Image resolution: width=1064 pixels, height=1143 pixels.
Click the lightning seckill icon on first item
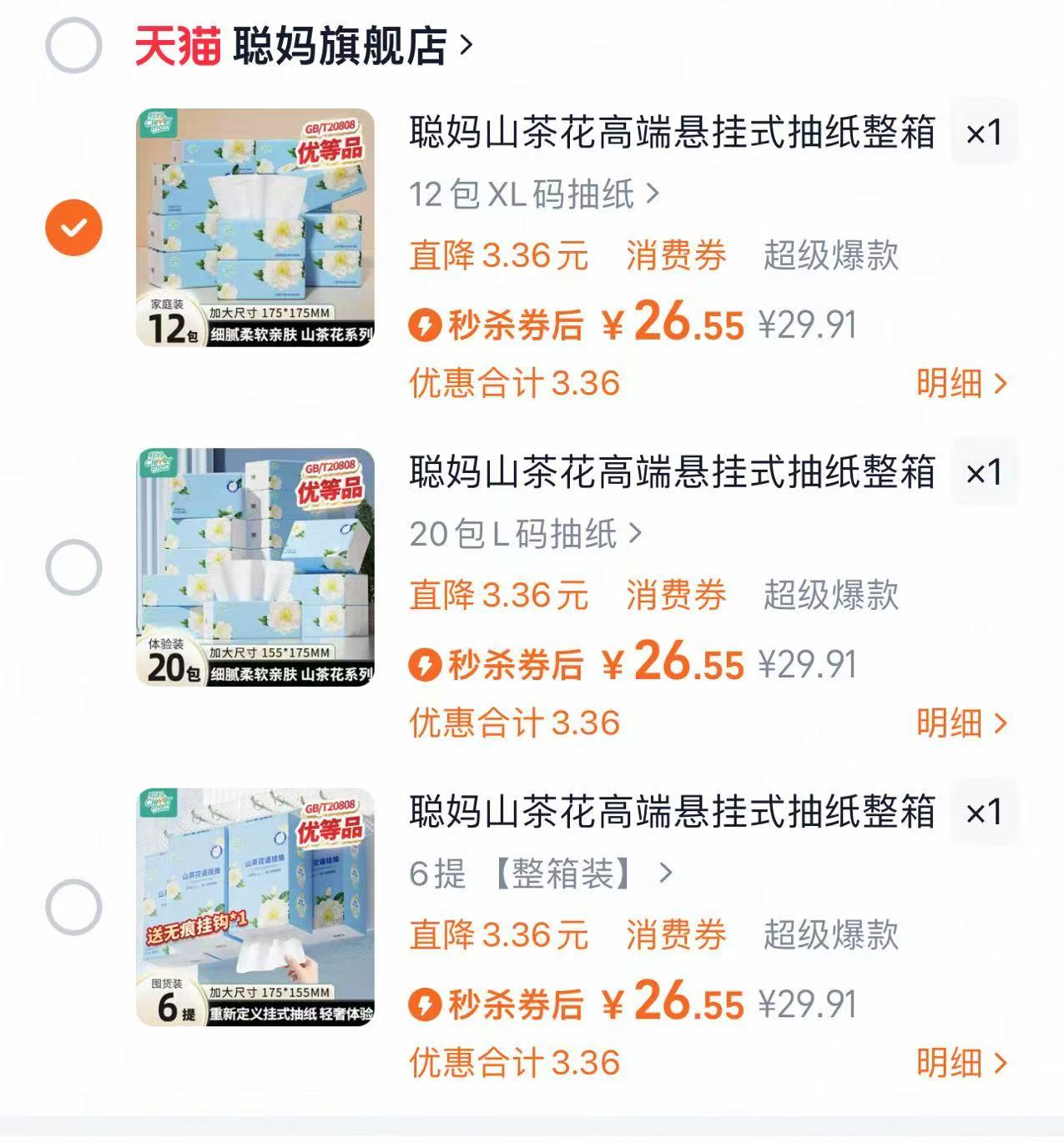click(x=426, y=325)
